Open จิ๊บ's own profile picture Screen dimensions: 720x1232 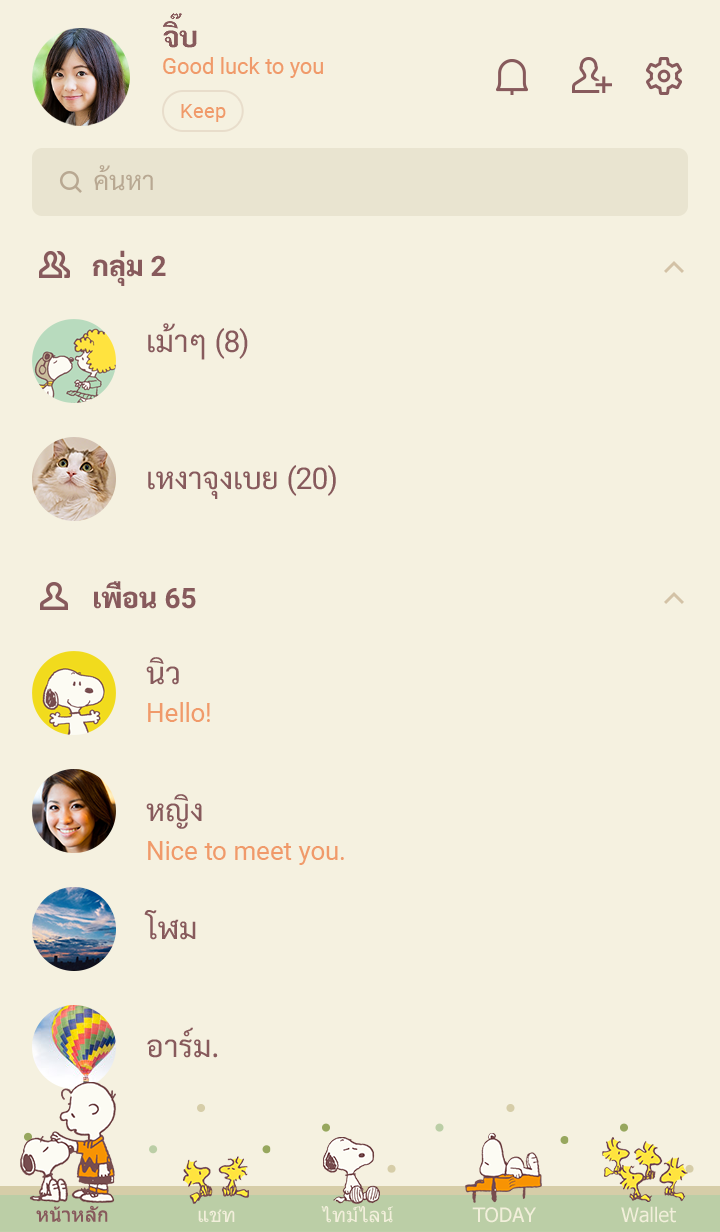click(81, 77)
